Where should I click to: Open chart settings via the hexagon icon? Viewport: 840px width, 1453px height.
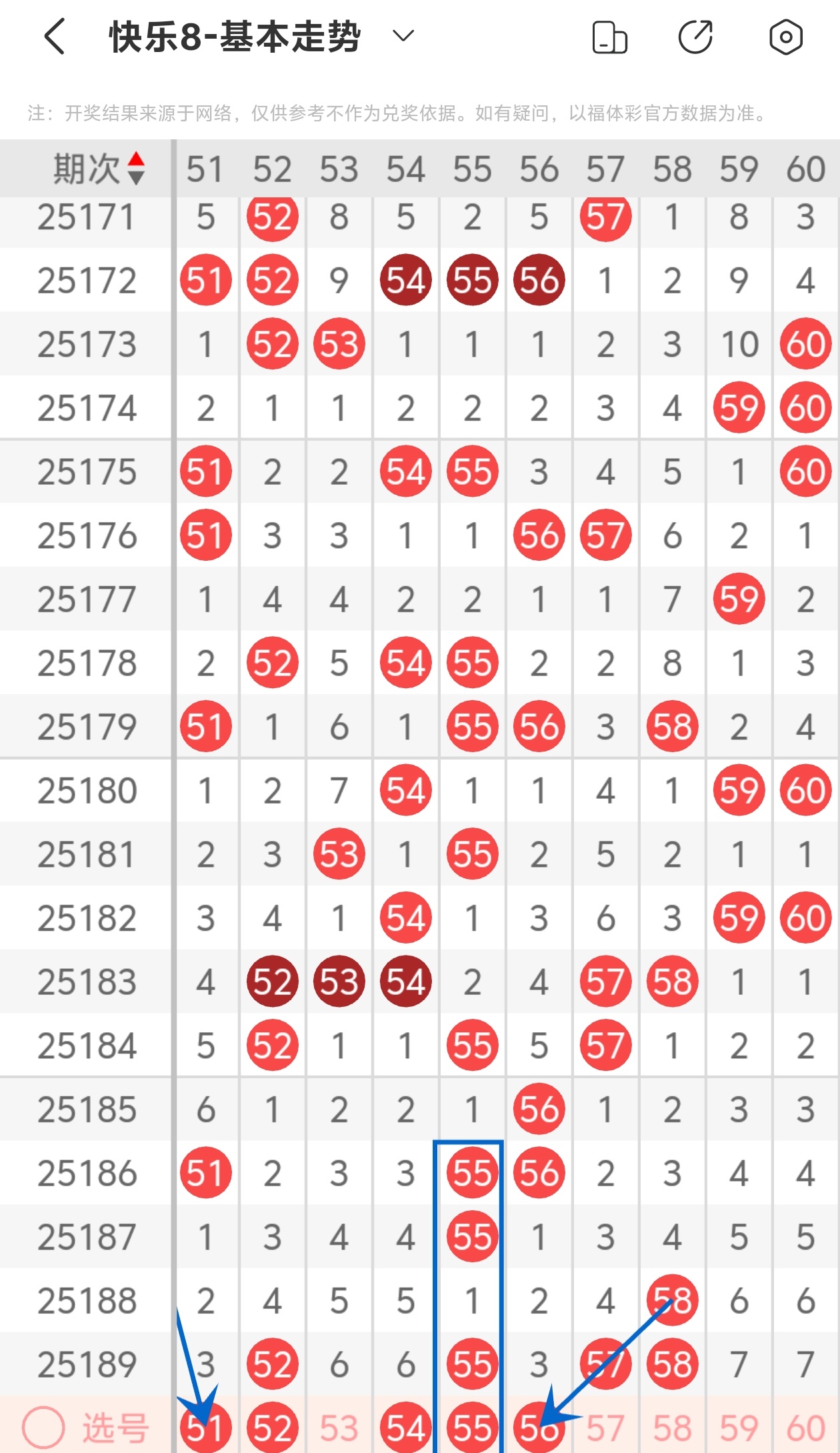coord(785,37)
